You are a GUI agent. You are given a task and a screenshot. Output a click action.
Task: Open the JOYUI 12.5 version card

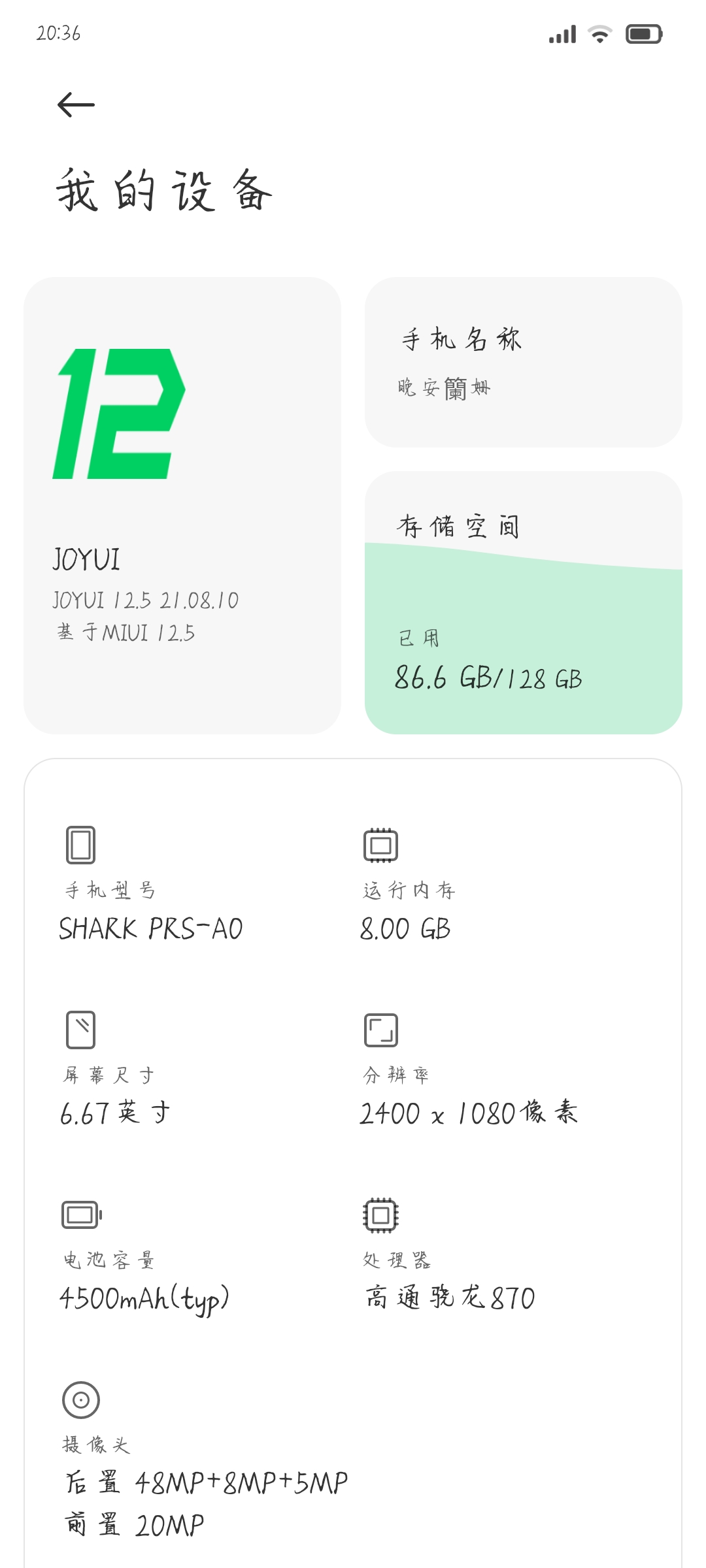coord(182,506)
